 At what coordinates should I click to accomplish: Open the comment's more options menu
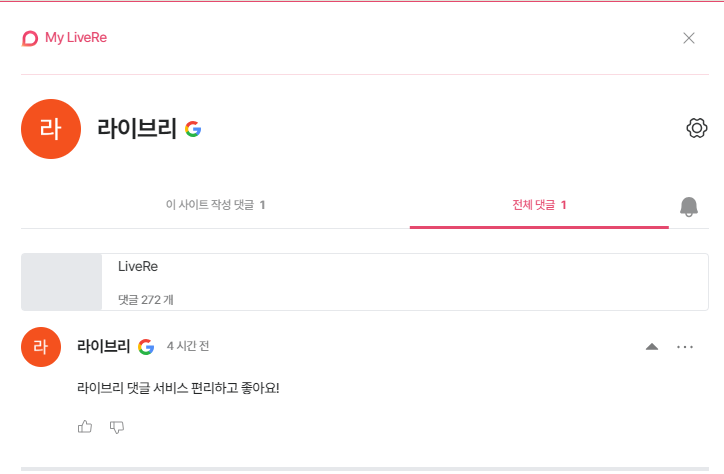(685, 347)
